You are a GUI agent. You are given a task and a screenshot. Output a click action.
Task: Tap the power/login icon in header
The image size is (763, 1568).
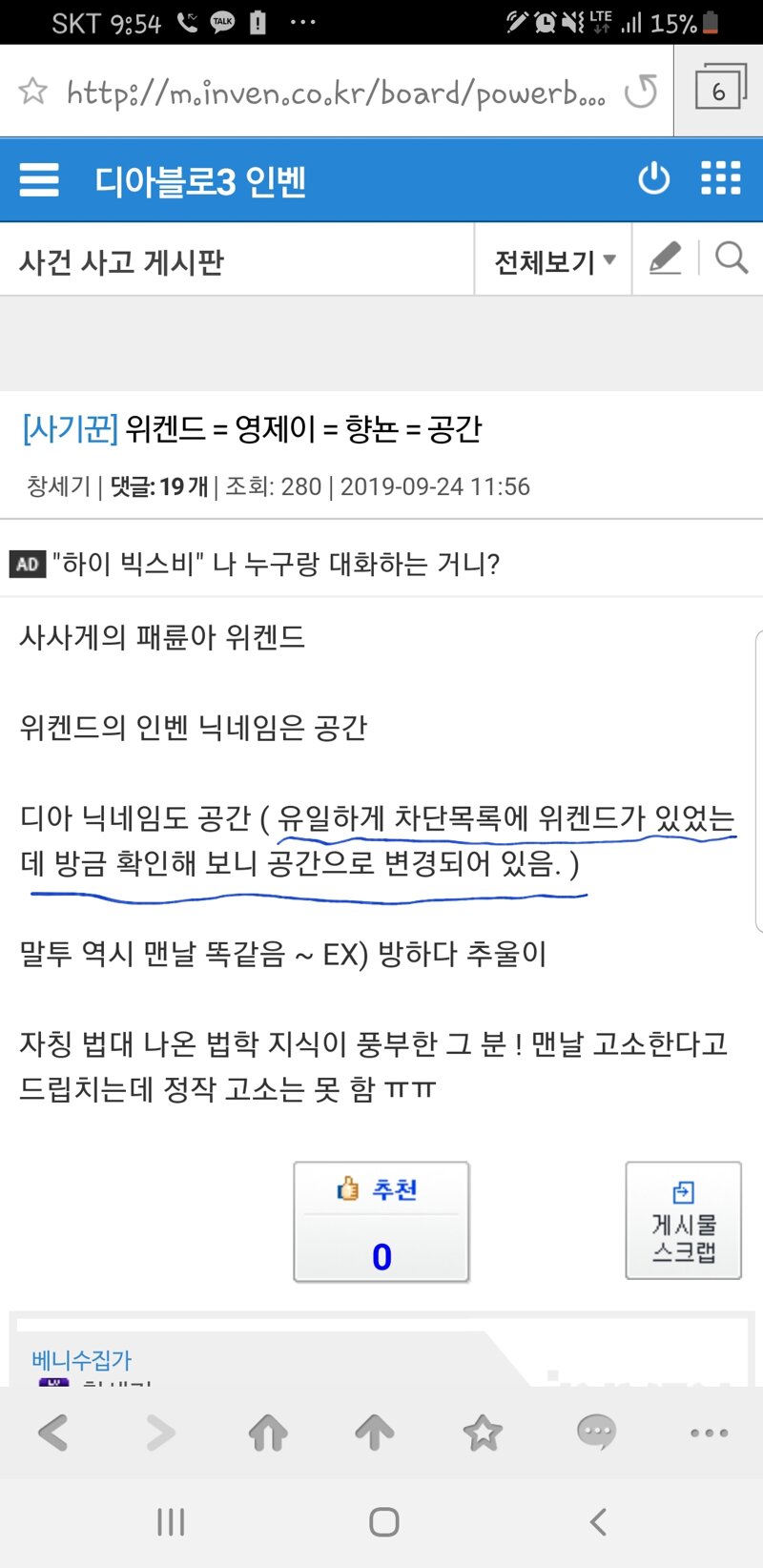(x=653, y=178)
